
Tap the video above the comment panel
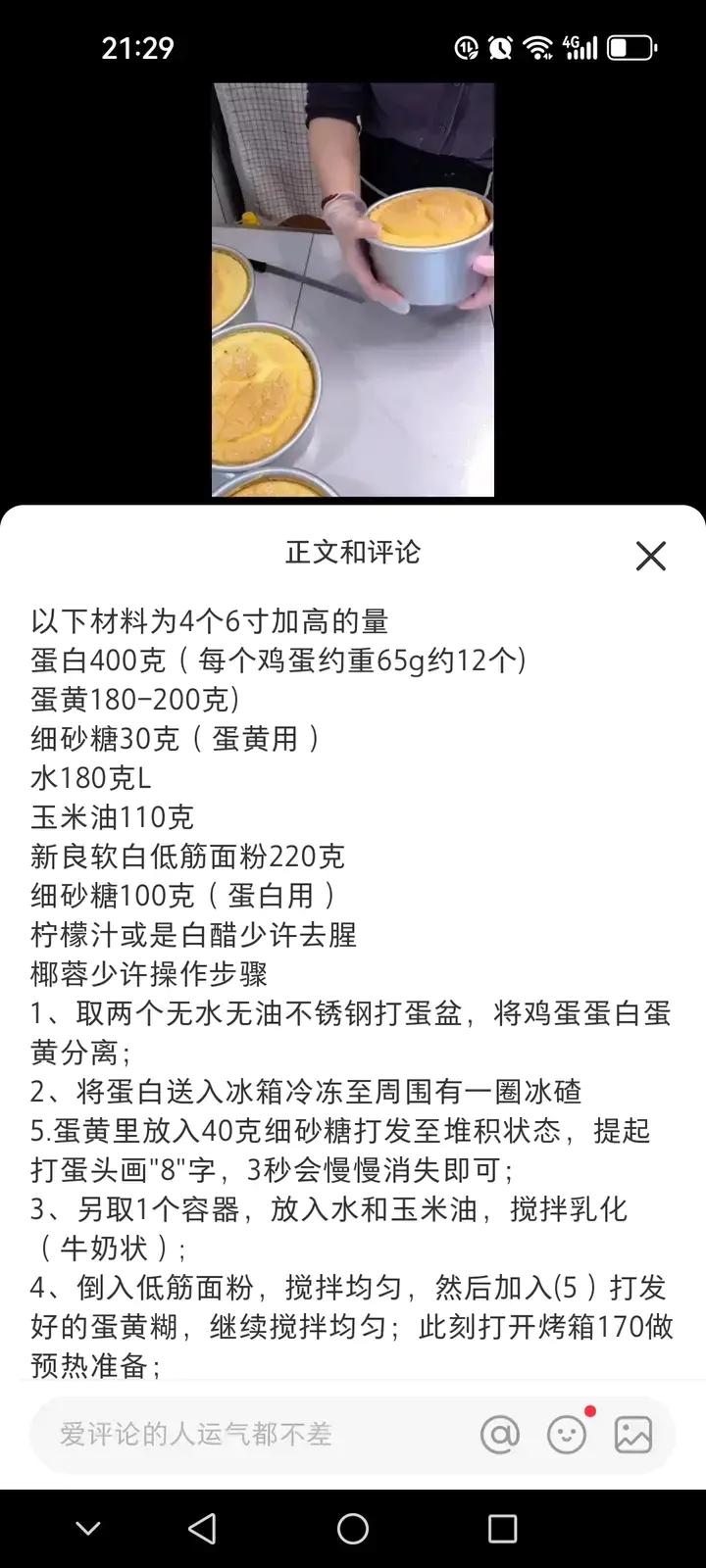point(353,289)
